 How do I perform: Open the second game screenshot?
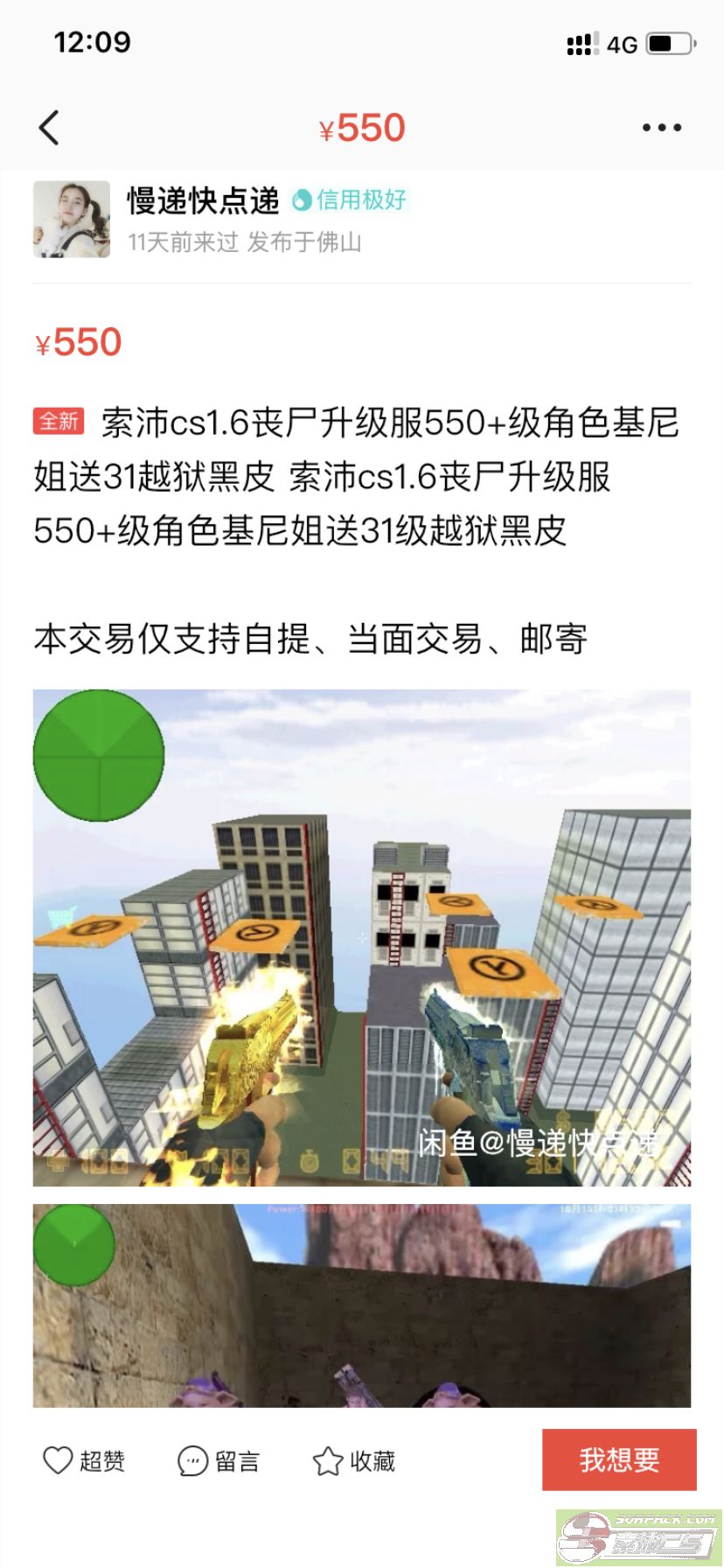click(x=362, y=1305)
